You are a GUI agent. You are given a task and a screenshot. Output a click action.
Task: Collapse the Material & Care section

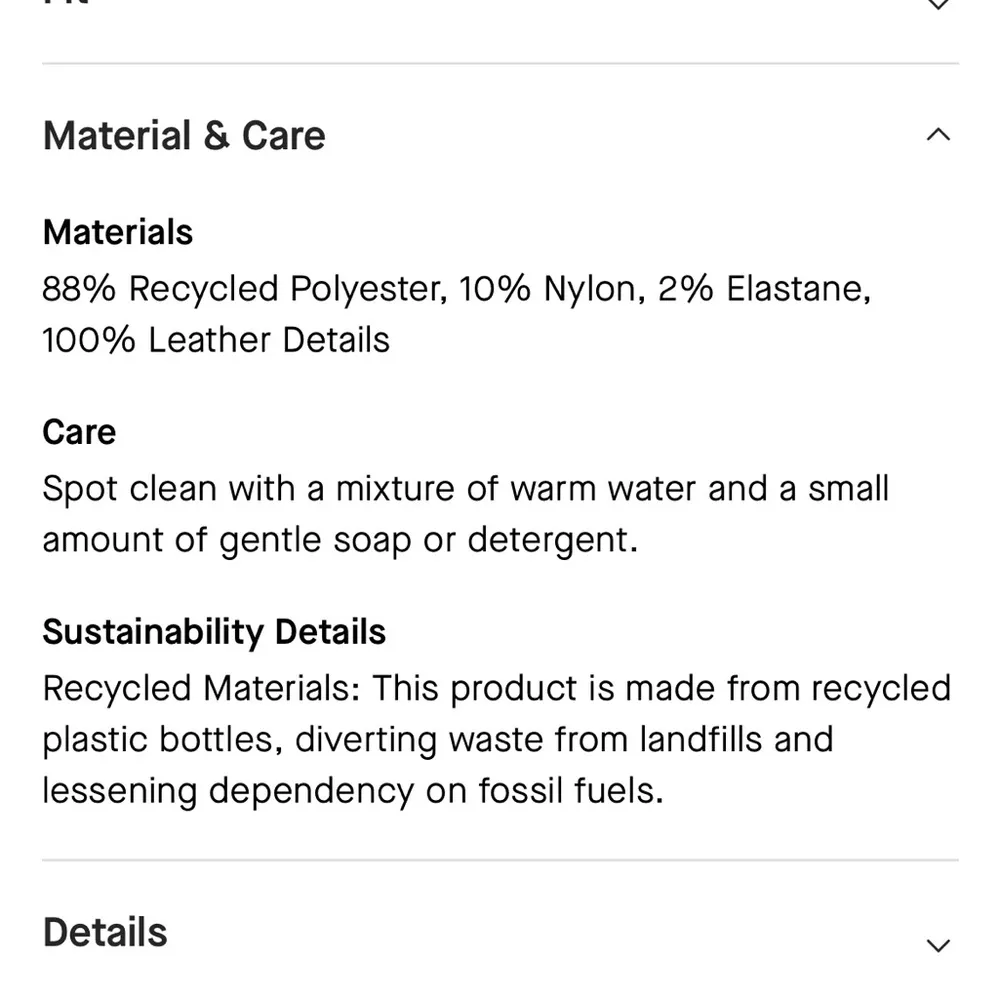937,135
